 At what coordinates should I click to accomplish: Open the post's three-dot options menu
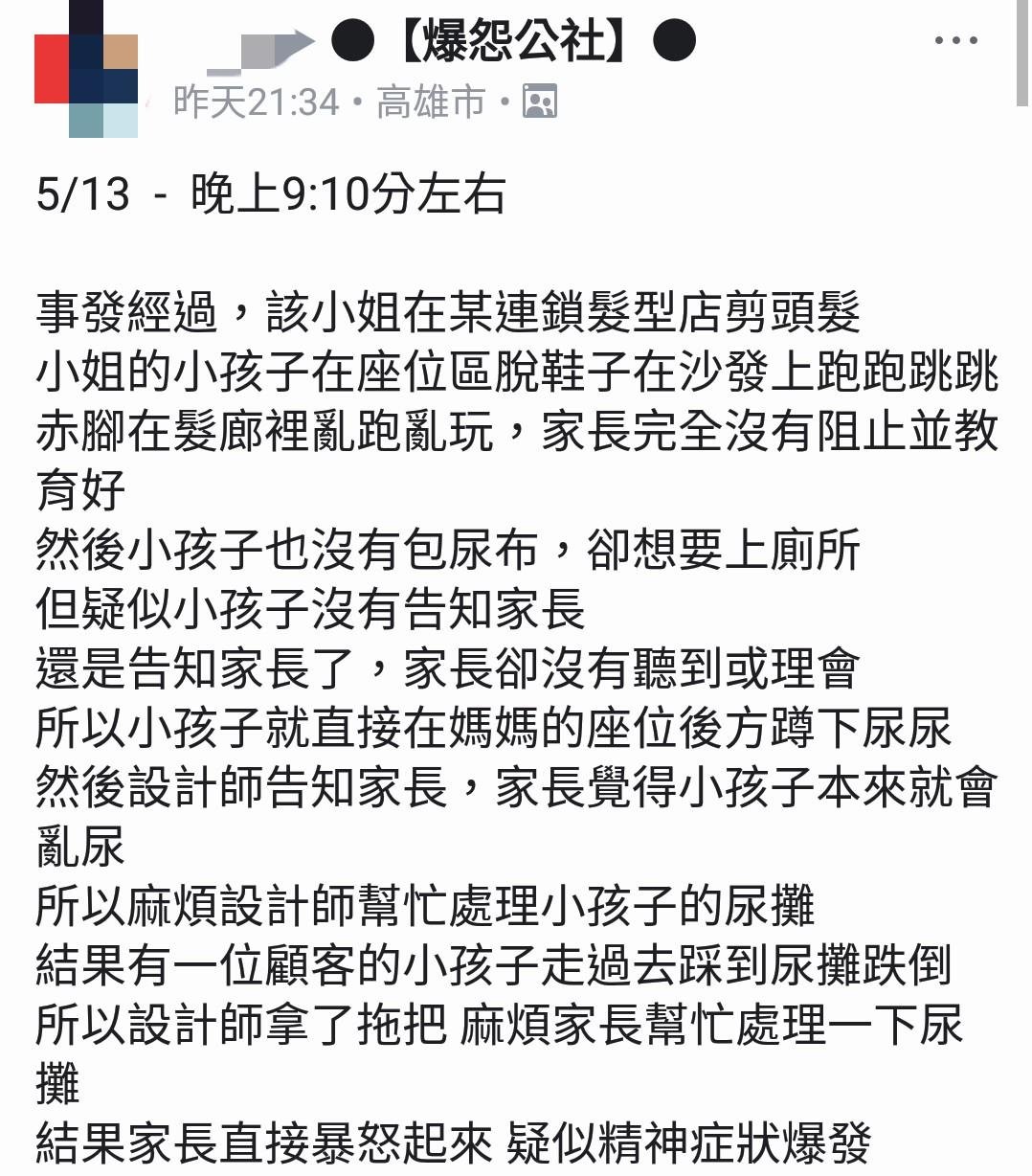(955, 41)
